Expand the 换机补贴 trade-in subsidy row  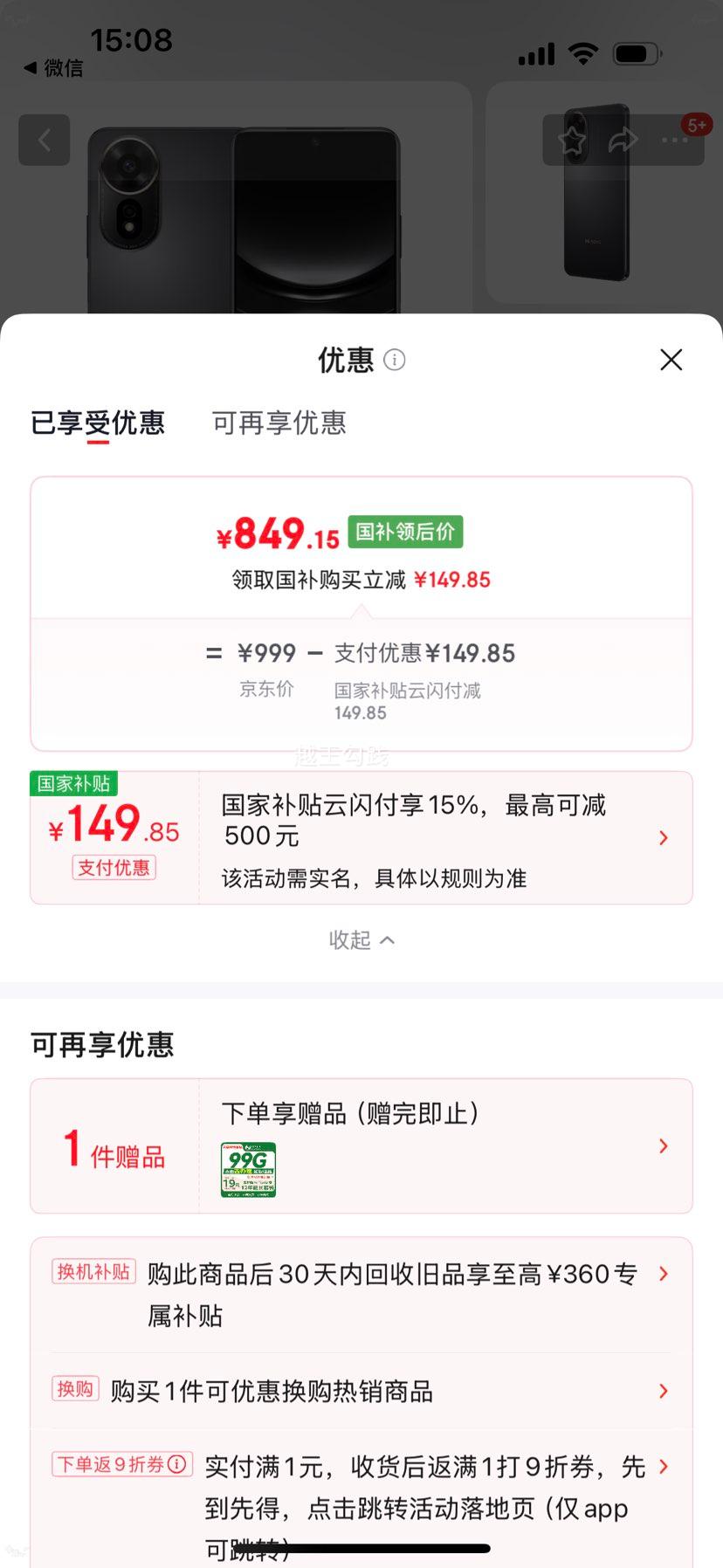point(664,1273)
